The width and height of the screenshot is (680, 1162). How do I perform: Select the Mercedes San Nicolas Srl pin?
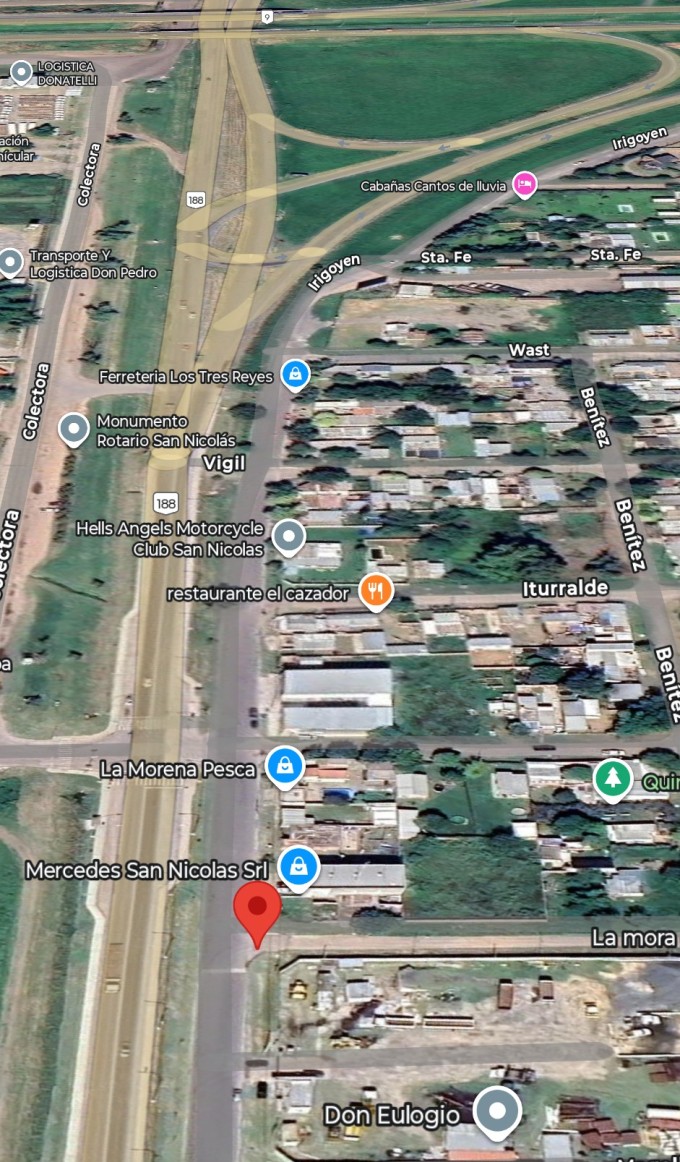[298, 868]
